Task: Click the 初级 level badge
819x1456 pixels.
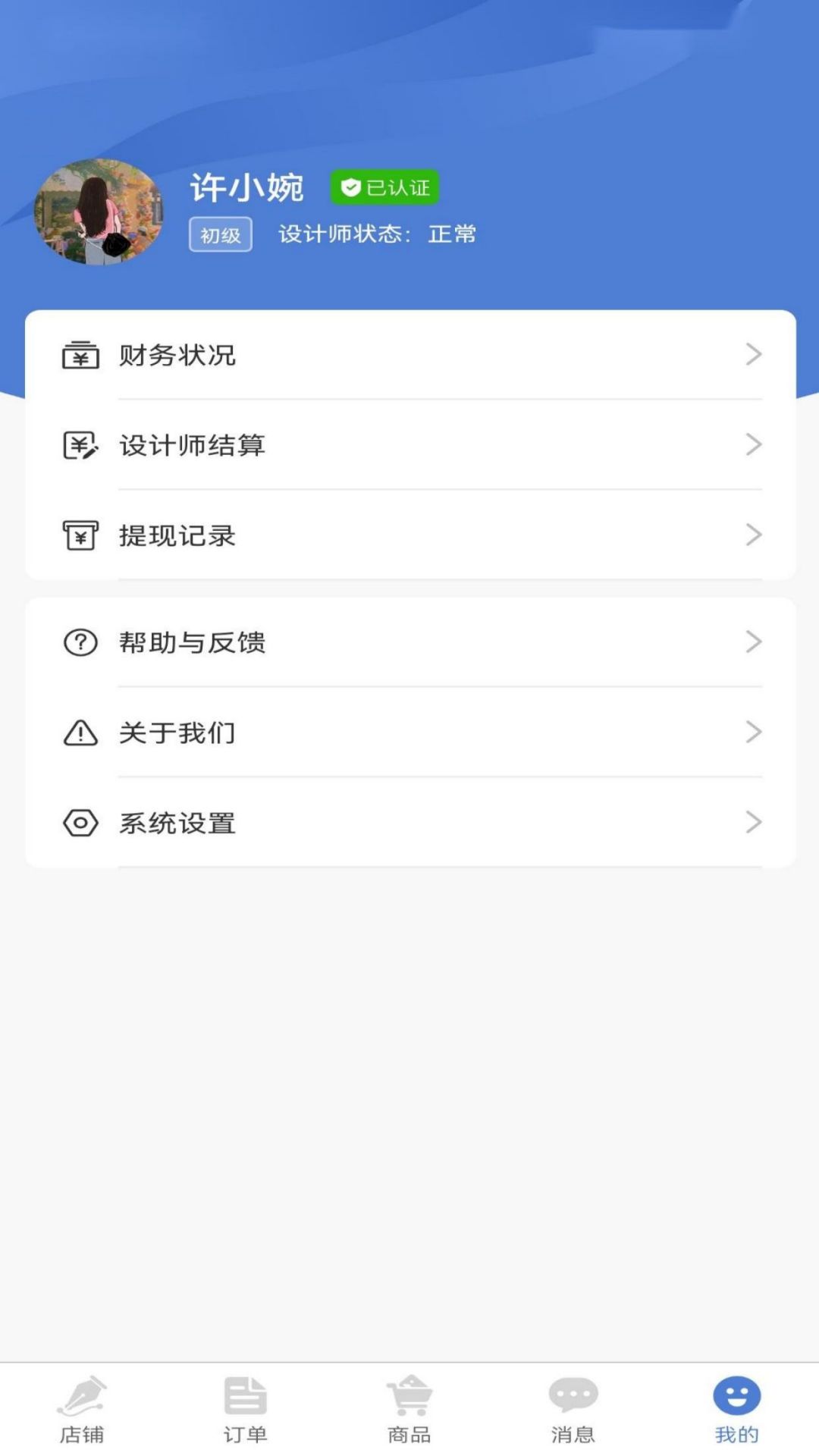Action: pos(219,234)
